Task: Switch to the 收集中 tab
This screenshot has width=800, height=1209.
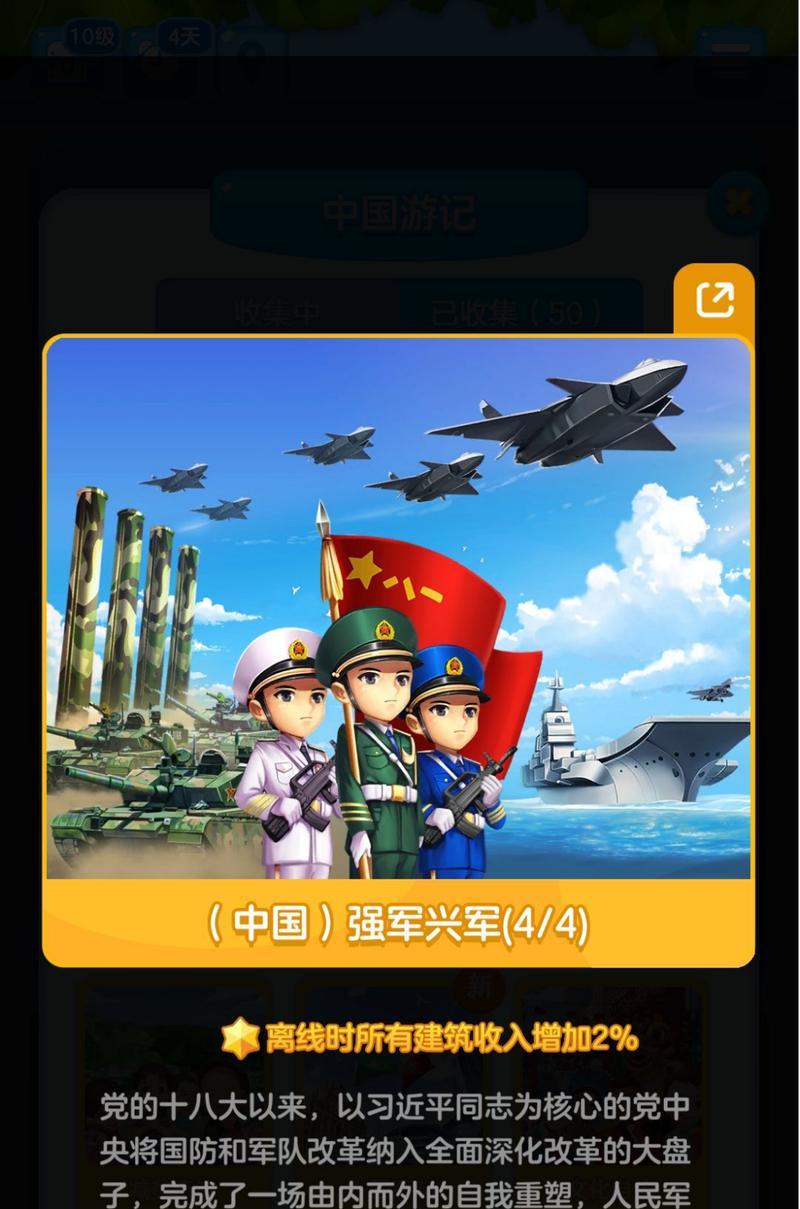Action: [277, 313]
